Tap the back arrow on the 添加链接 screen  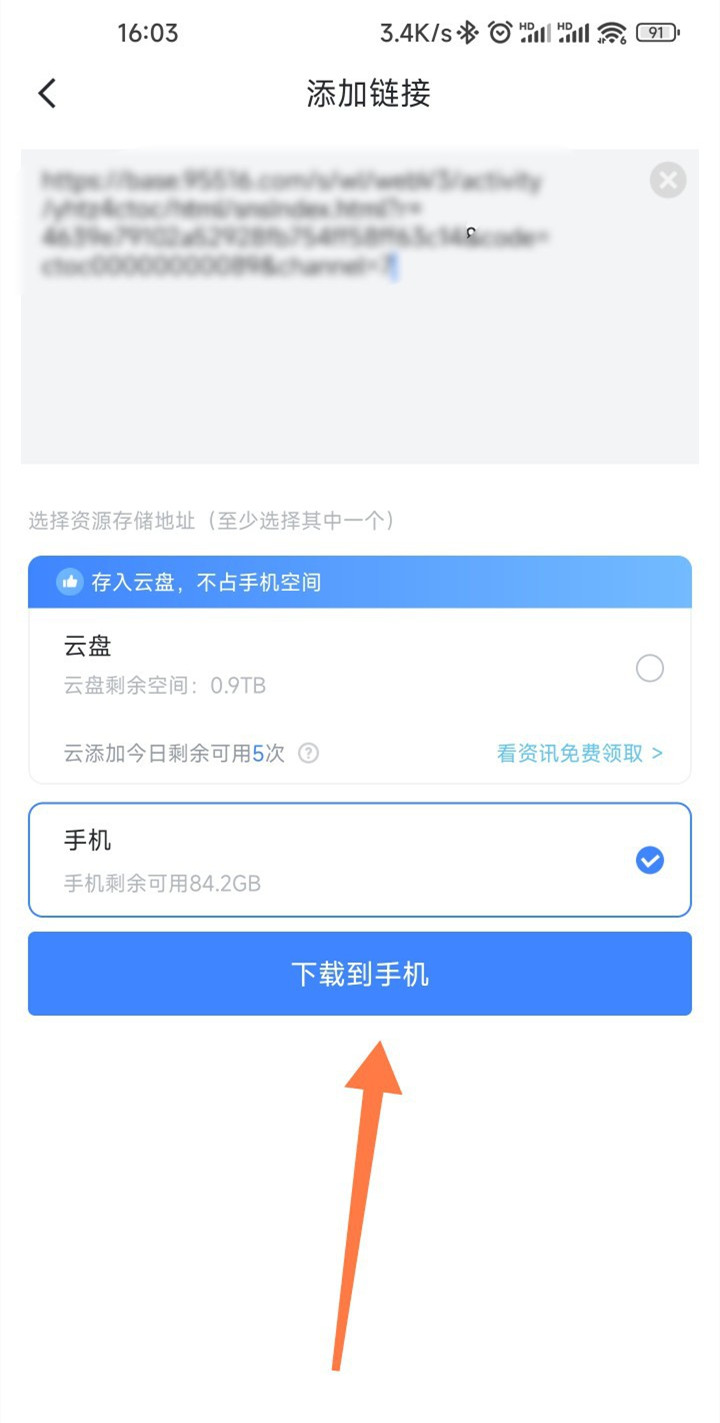pyautogui.click(x=45, y=92)
